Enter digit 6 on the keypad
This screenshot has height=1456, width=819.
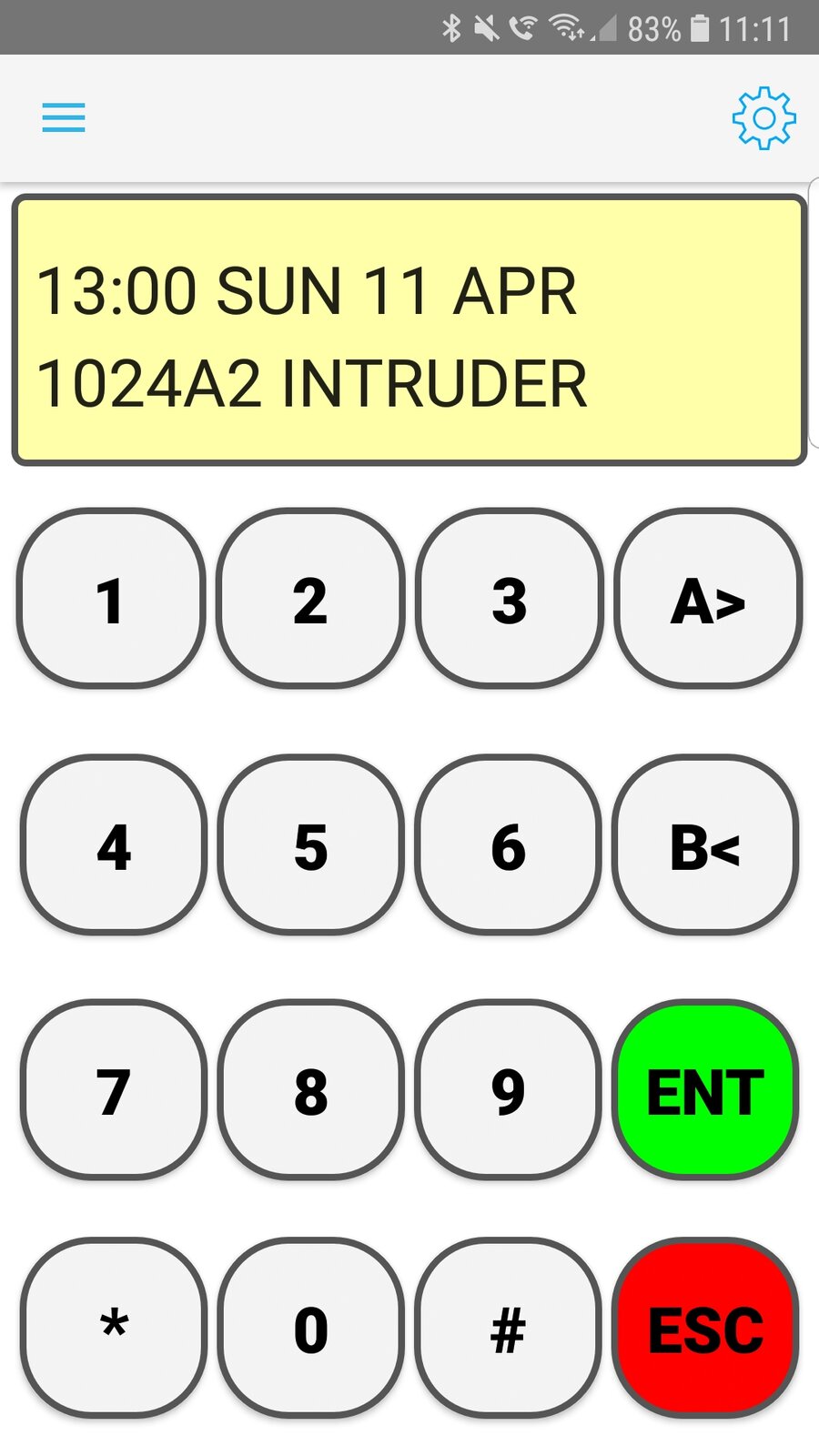(x=508, y=844)
